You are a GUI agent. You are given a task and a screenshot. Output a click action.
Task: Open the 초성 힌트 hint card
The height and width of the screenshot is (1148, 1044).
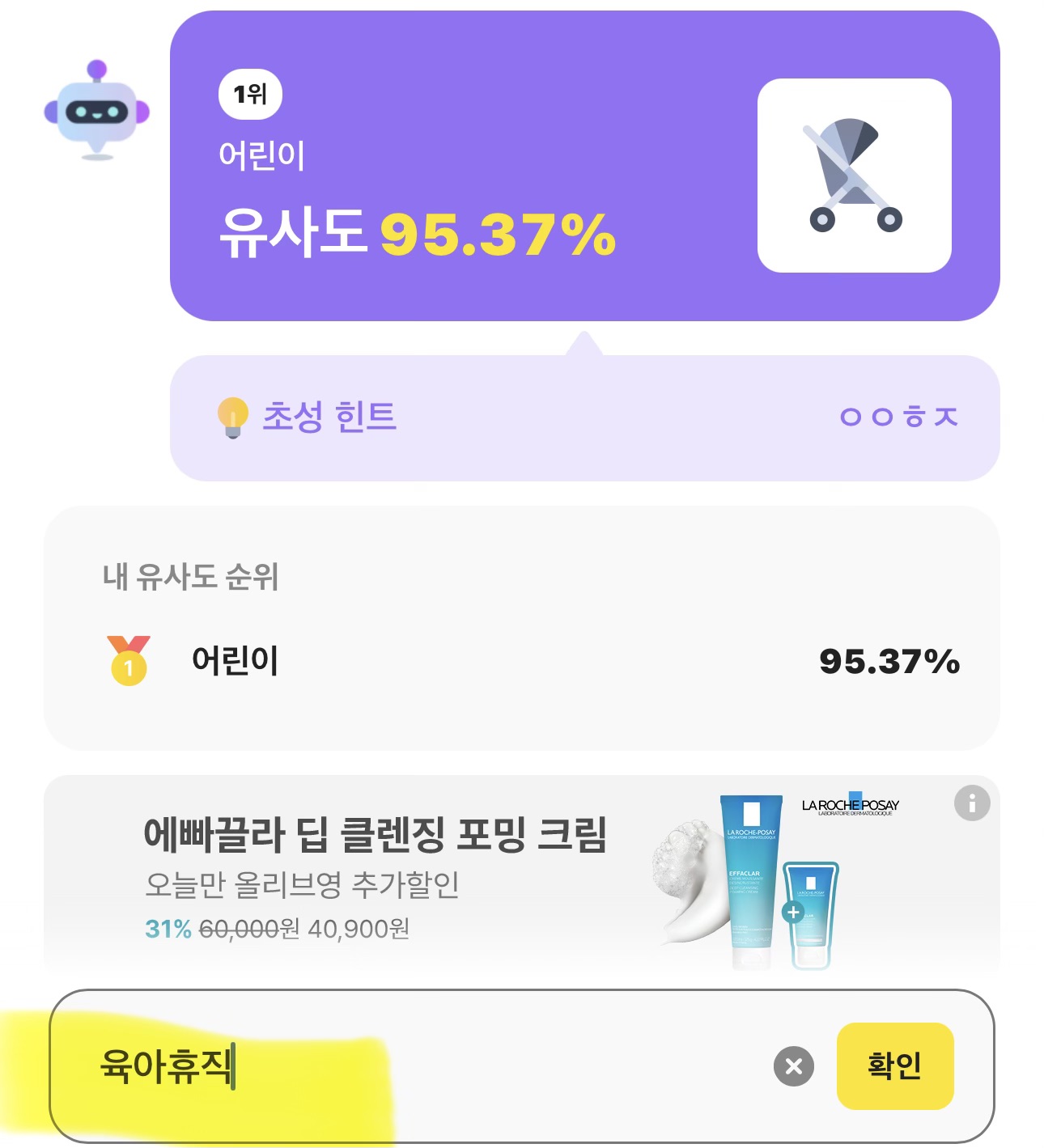point(584,417)
